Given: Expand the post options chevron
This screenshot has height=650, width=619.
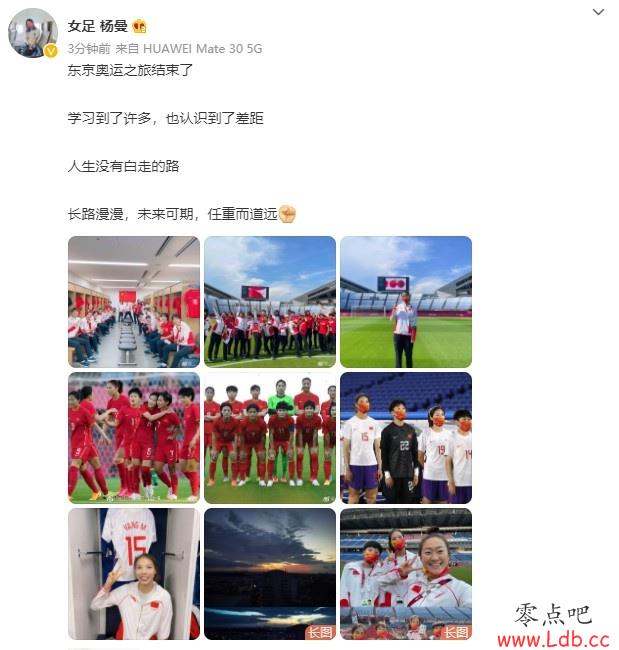Looking at the screenshot, I should pyautogui.click(x=598, y=12).
